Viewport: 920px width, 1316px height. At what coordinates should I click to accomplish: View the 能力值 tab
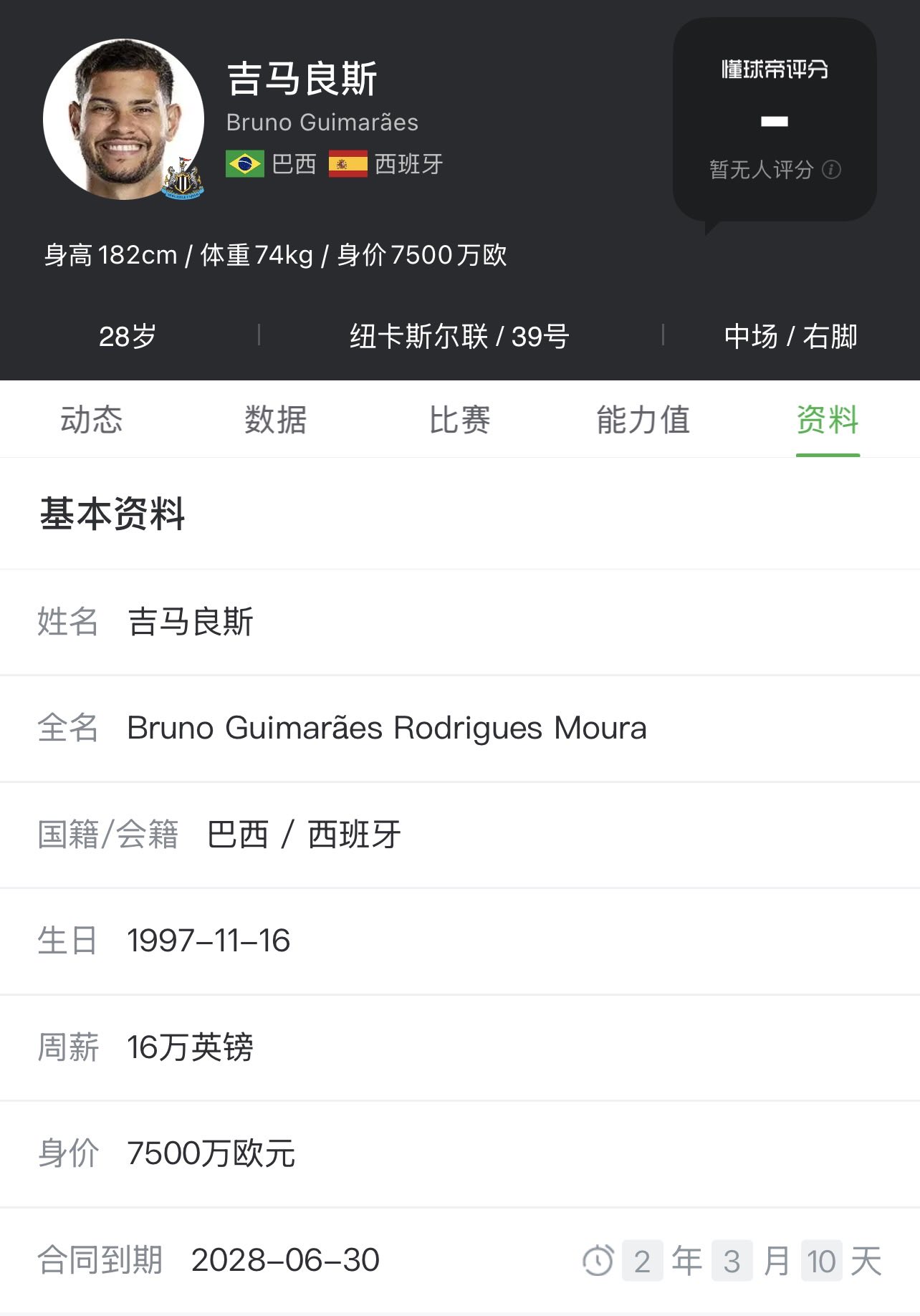[x=643, y=420]
